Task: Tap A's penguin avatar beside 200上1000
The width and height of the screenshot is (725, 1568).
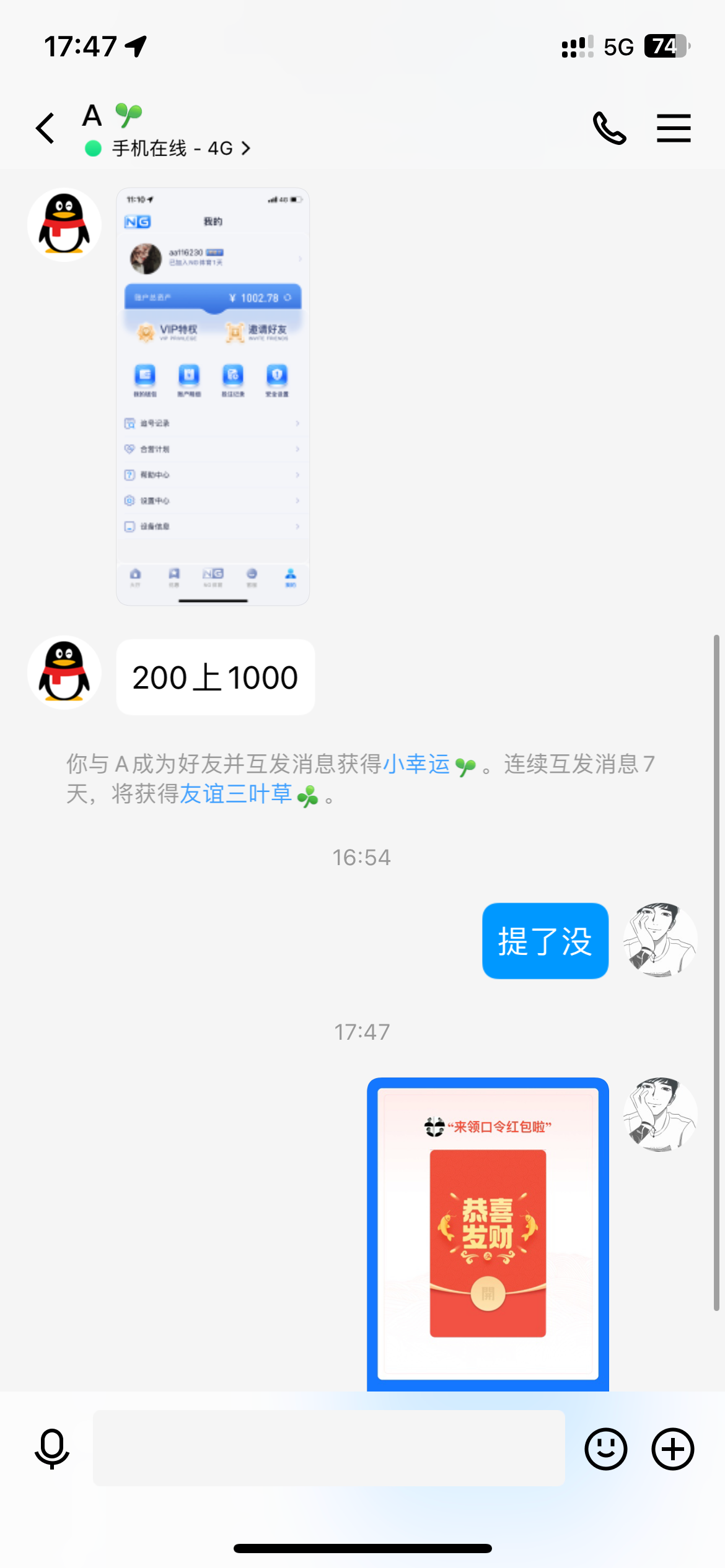Action: pos(64,673)
